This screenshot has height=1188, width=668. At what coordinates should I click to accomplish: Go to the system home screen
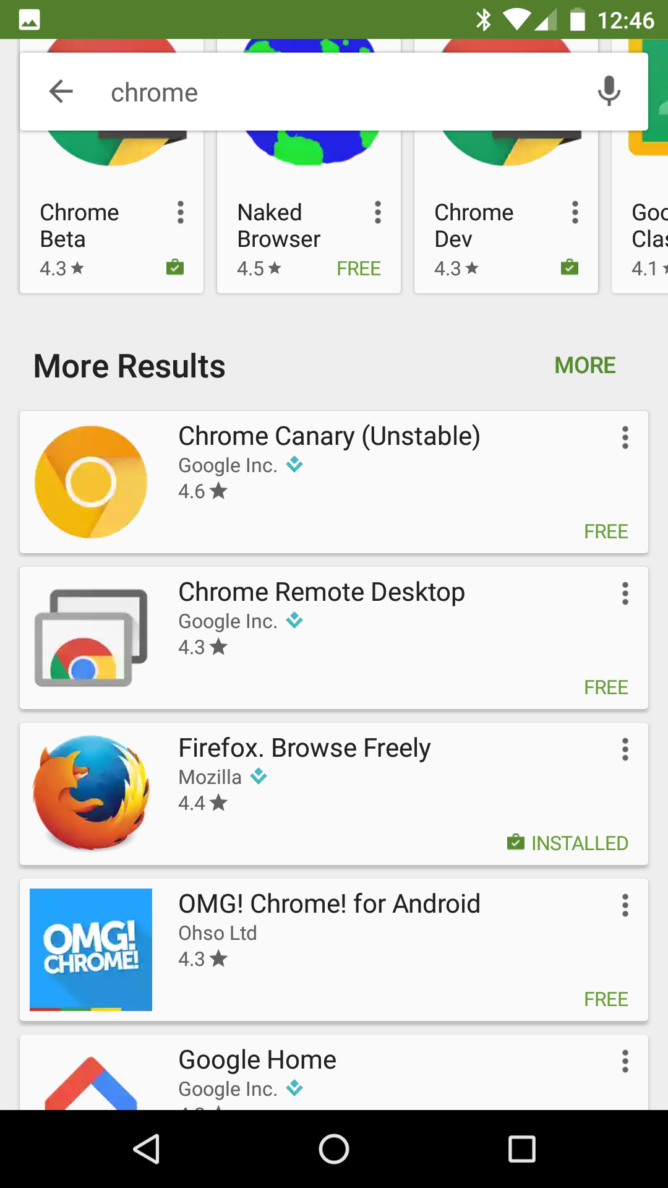[334, 1149]
